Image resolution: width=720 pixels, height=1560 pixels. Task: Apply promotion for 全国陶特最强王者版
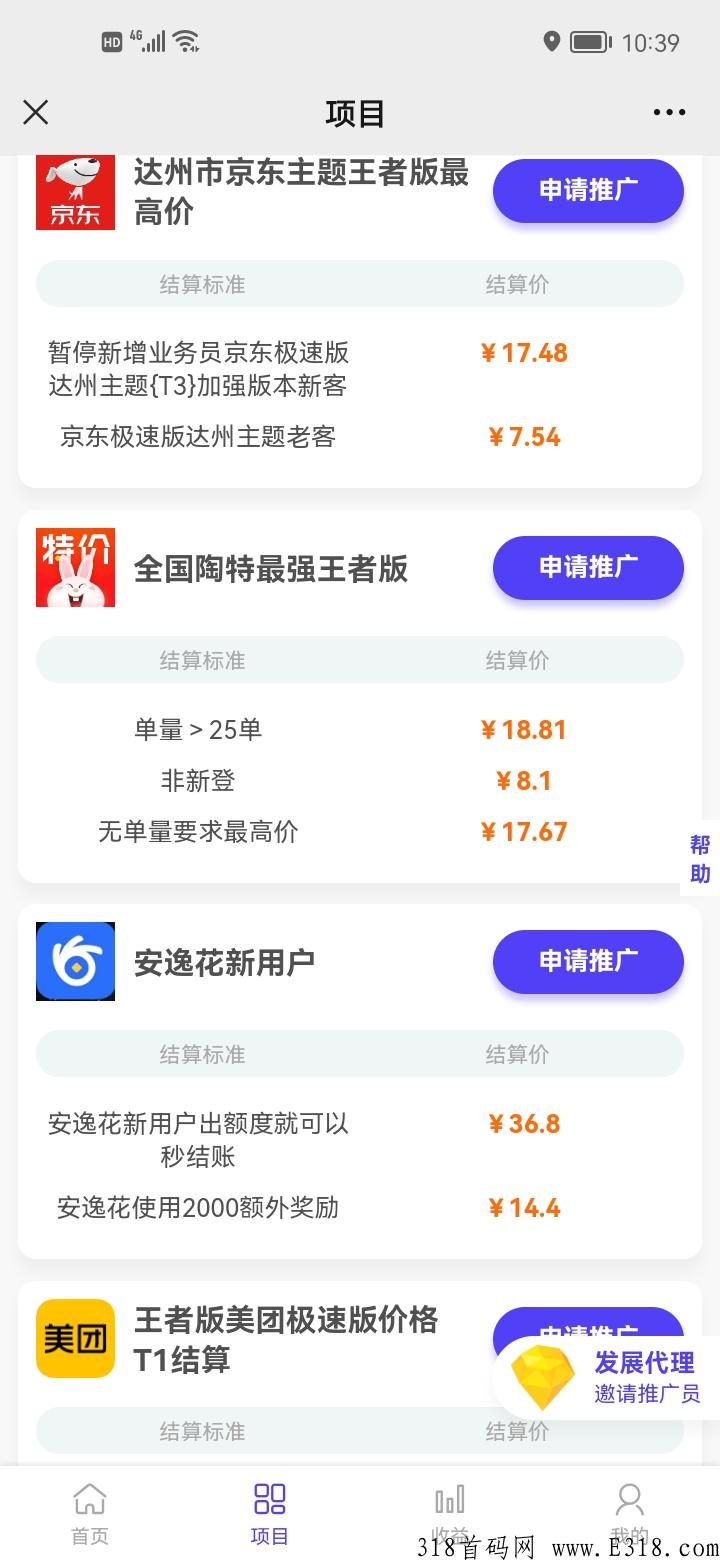(x=588, y=567)
